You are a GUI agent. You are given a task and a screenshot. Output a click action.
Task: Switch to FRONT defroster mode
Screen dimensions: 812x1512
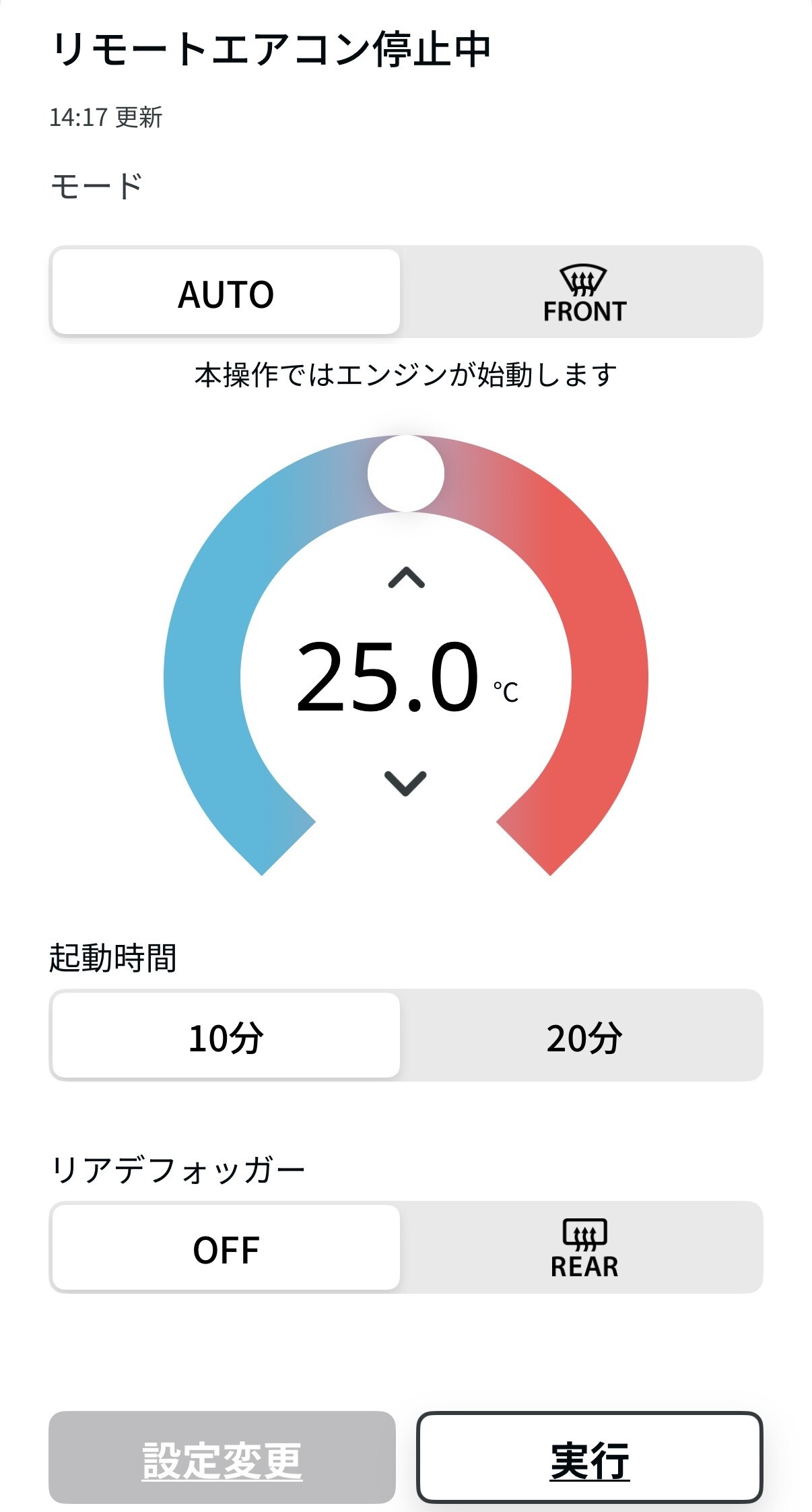pos(584,292)
